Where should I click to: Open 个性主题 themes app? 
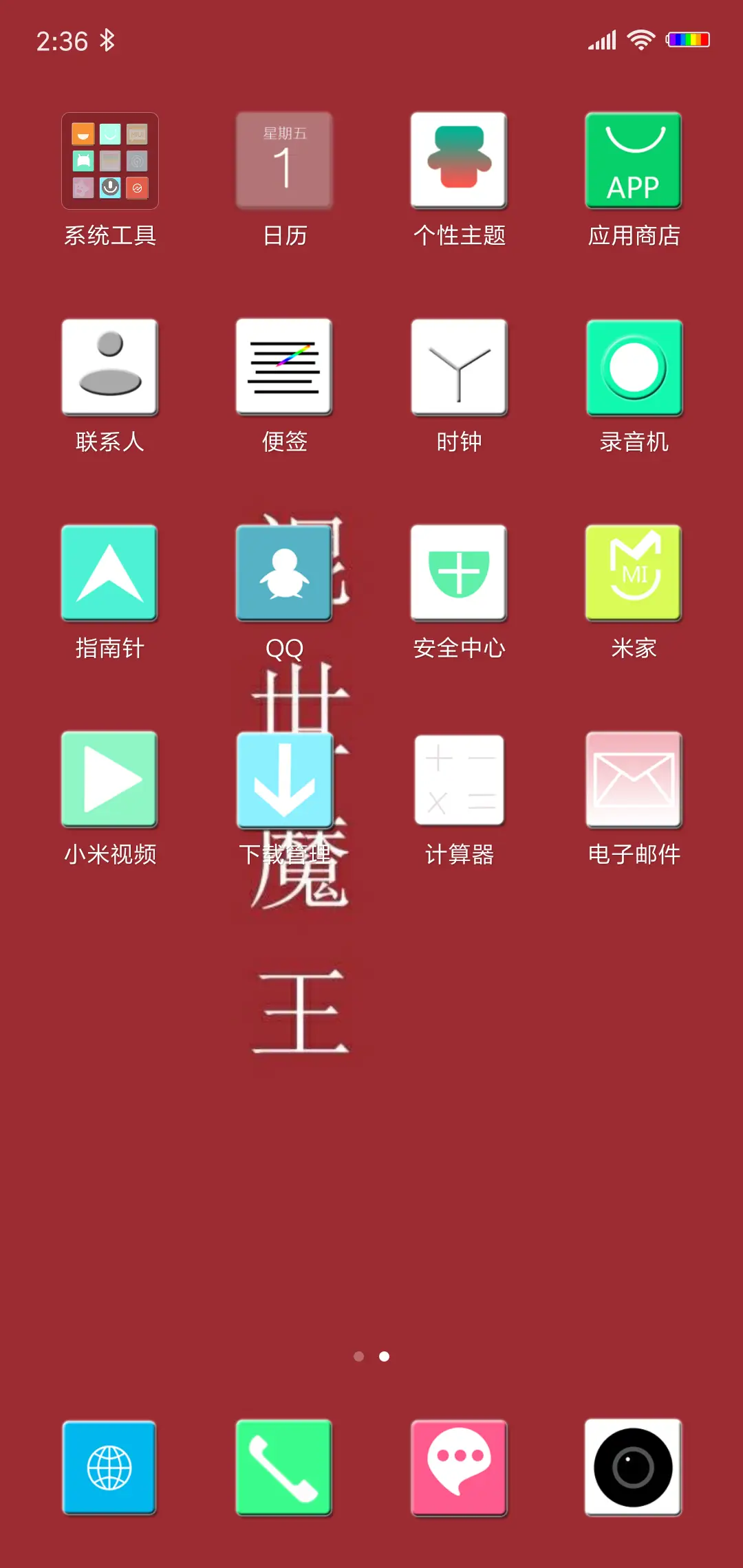458,160
